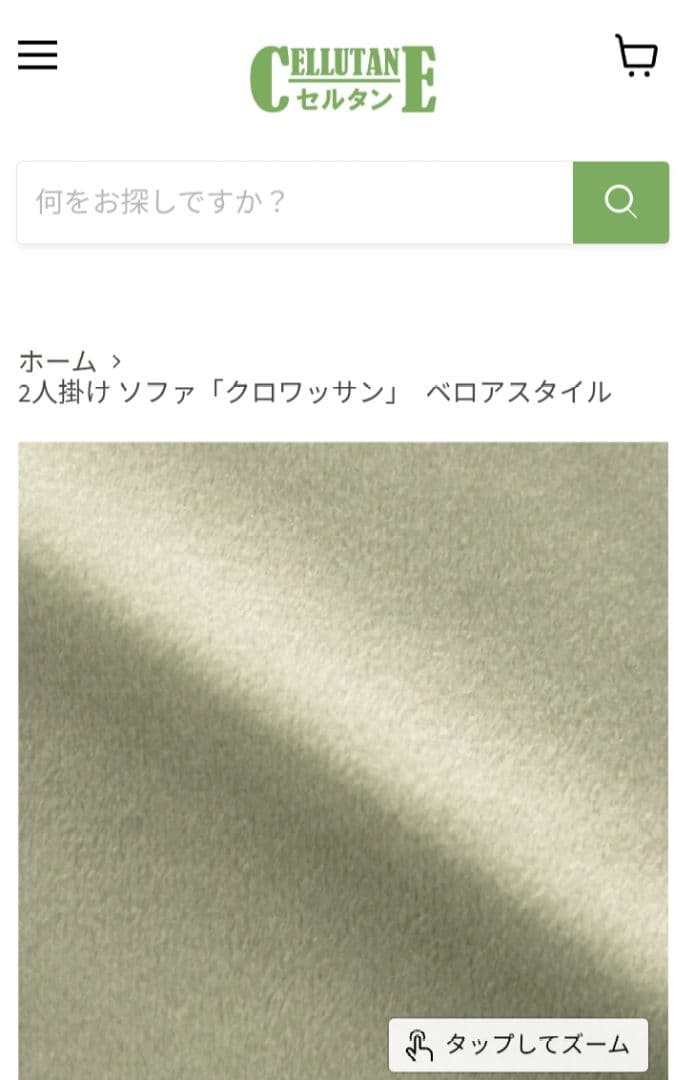Tap the green search magnifier button
Screen dimensions: 686x1080
[x=620, y=202]
